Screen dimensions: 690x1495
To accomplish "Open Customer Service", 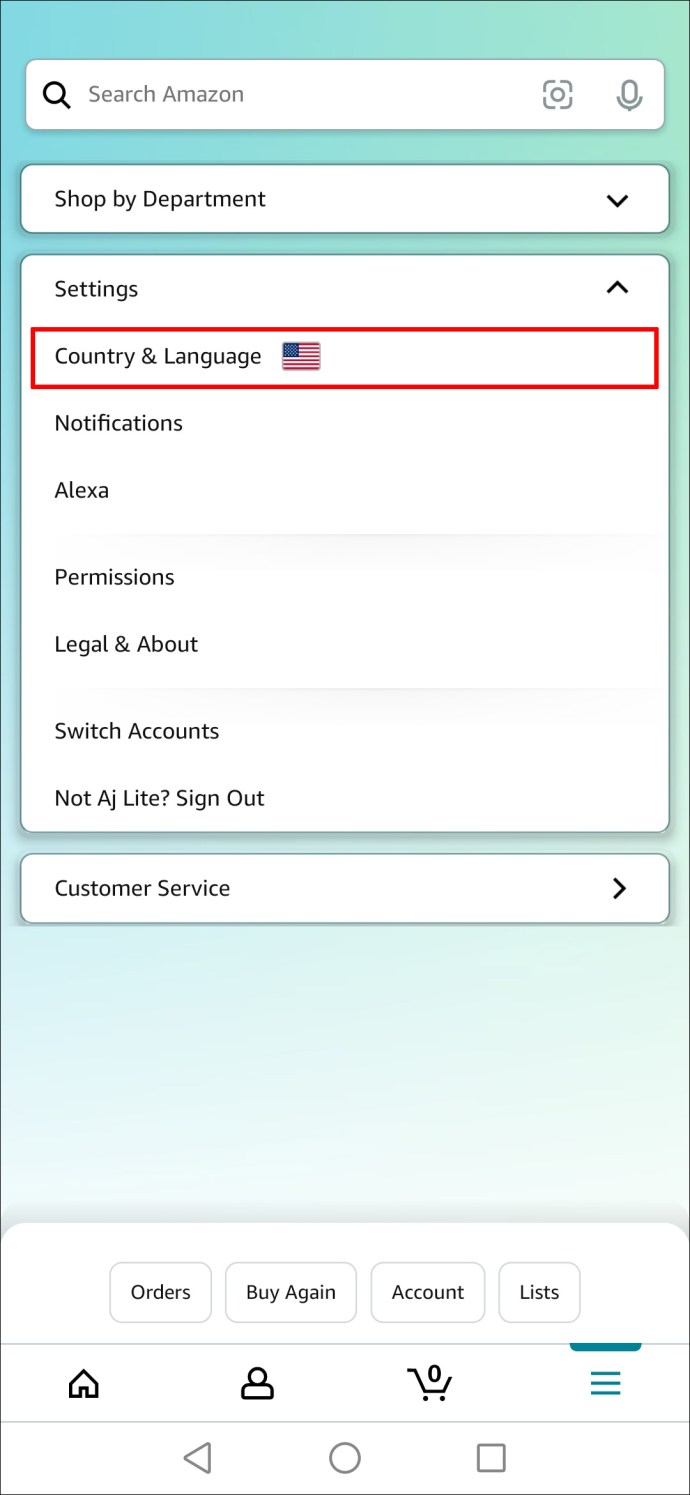I will 344,888.
